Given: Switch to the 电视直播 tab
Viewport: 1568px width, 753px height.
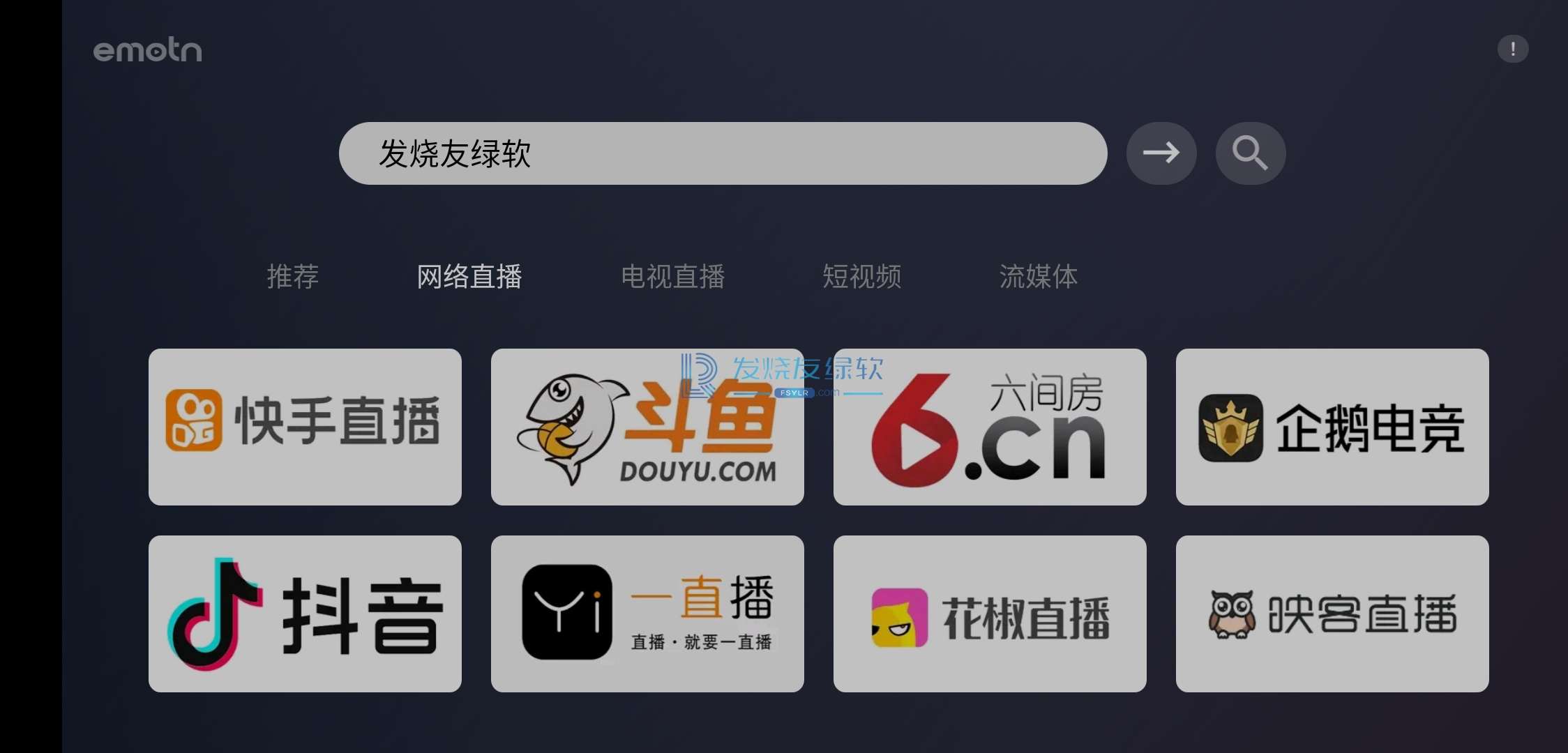Looking at the screenshot, I should pos(673,277).
